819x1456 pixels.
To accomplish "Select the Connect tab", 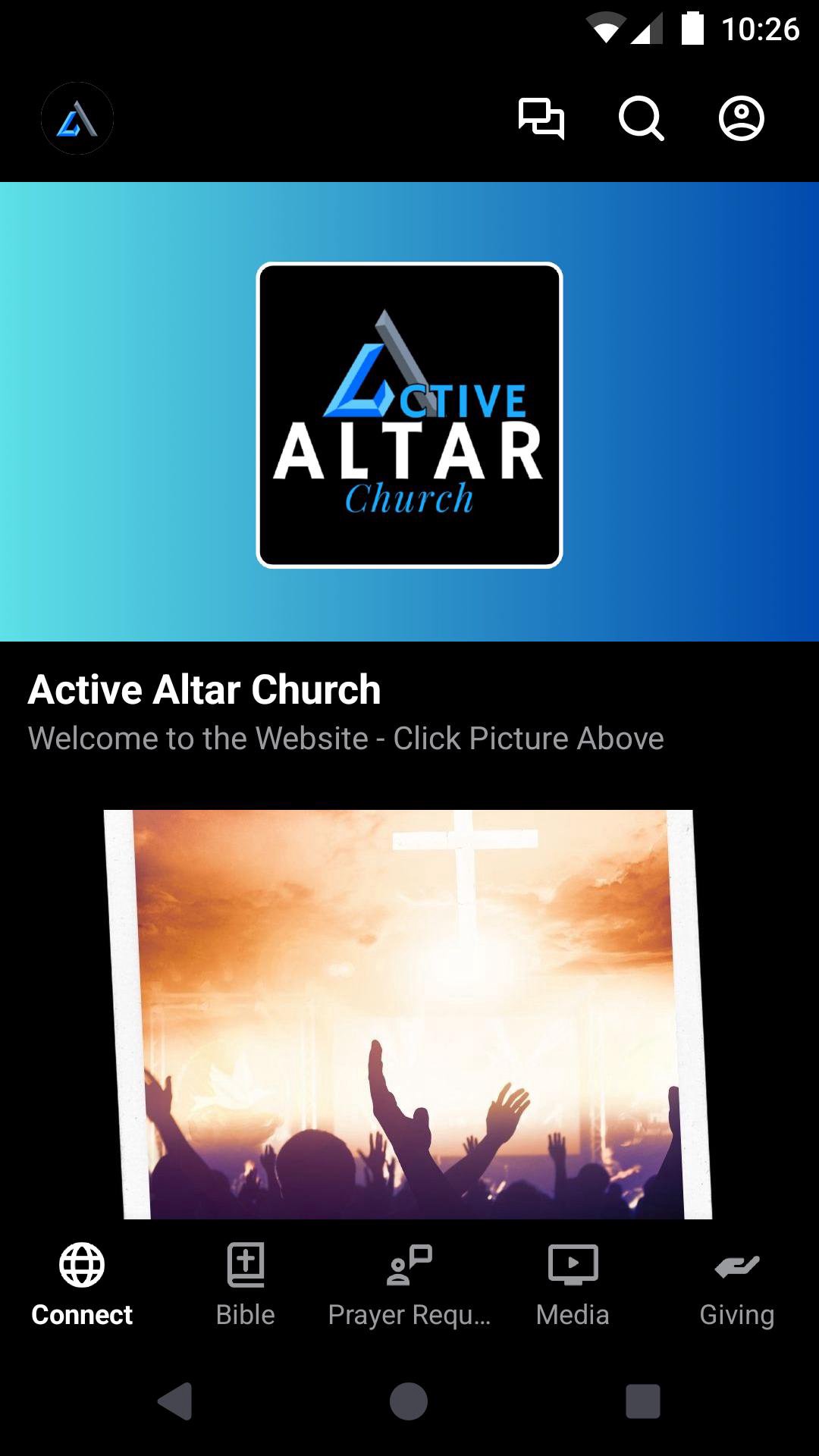I will [x=82, y=1283].
